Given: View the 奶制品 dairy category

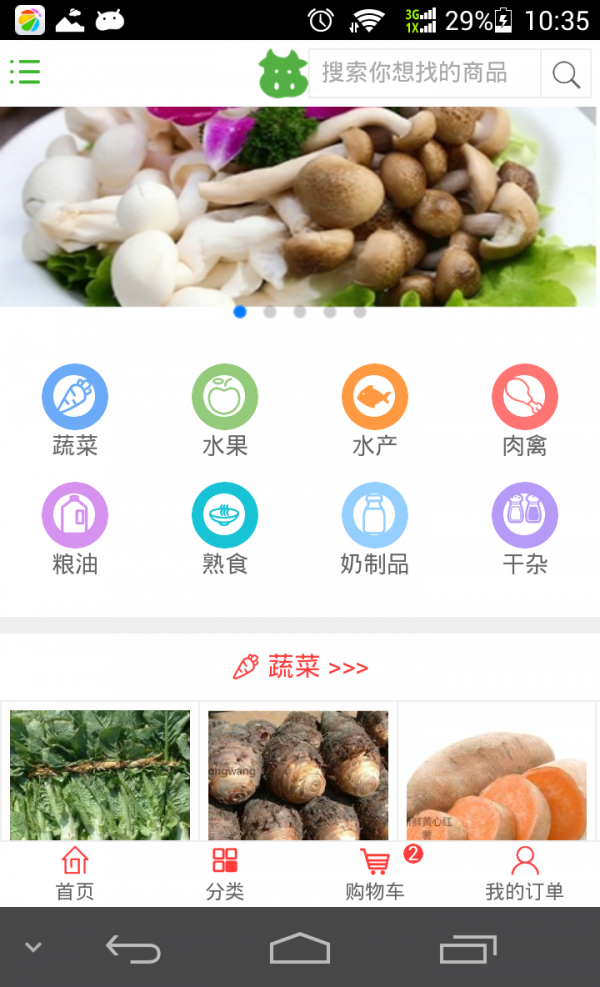Looking at the screenshot, I should tap(375, 528).
